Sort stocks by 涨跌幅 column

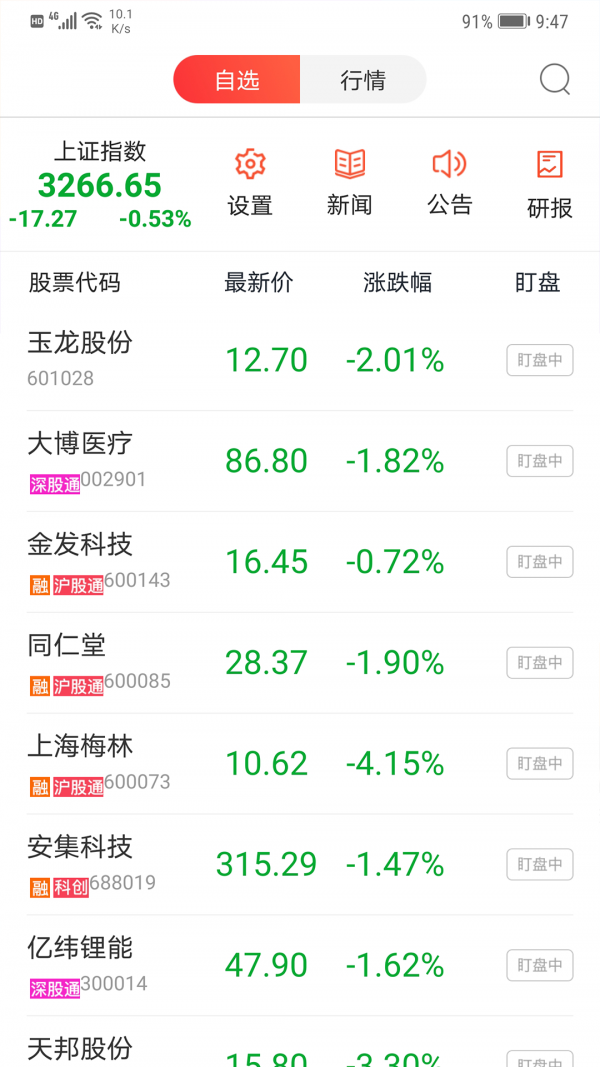tap(397, 283)
